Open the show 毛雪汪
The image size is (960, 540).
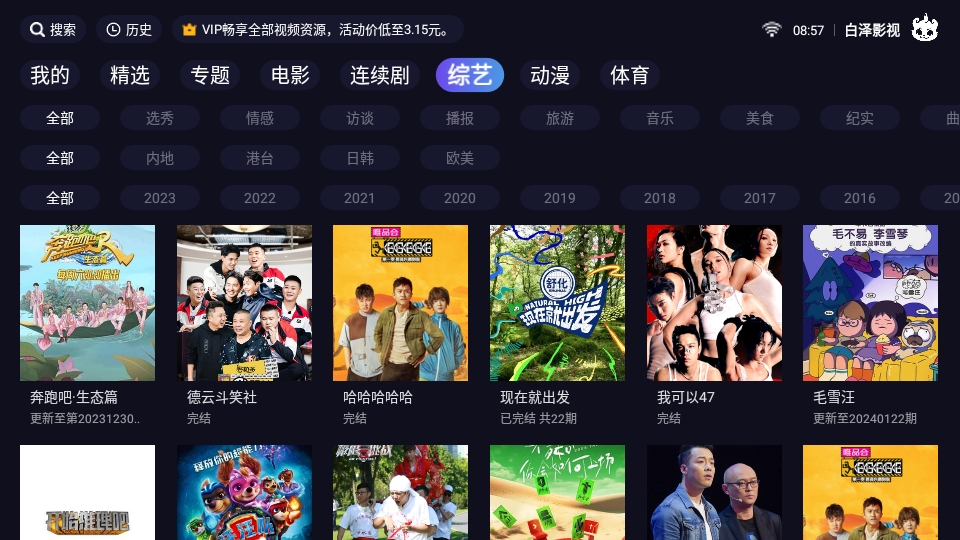coord(870,303)
